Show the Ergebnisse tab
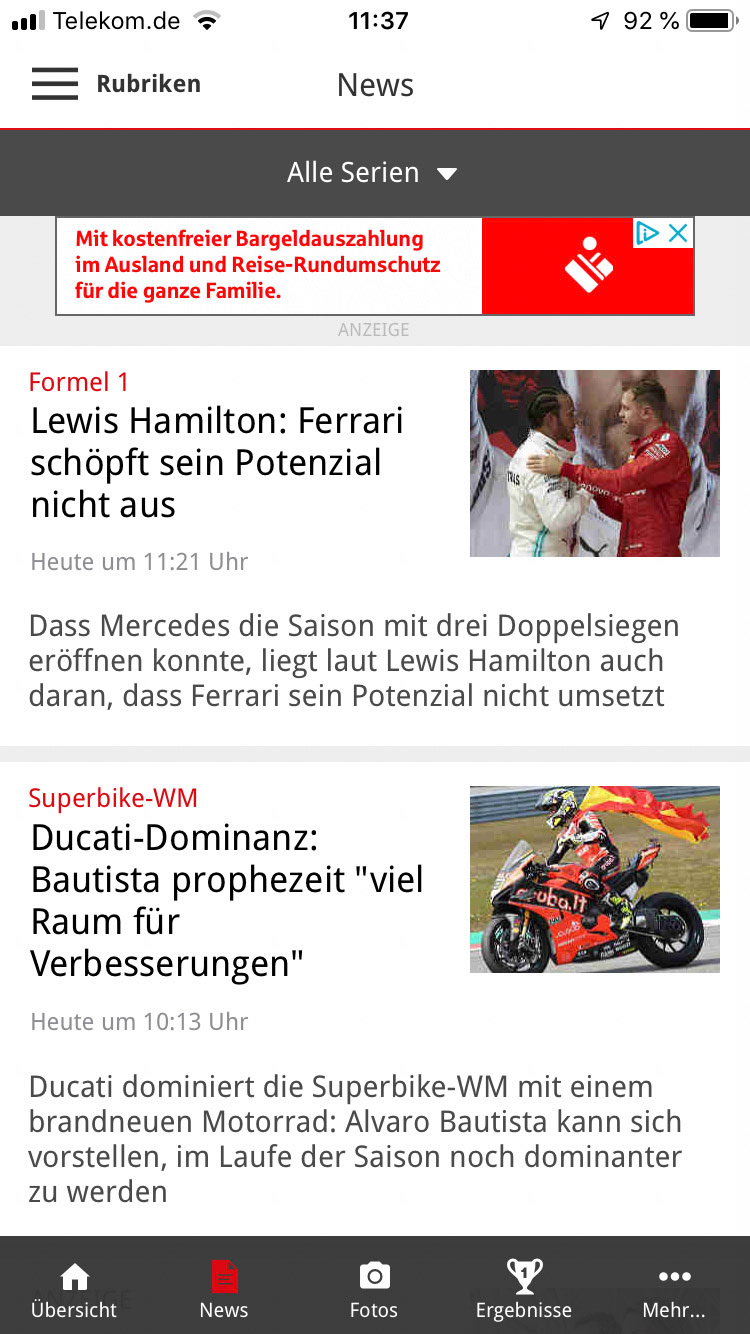 (x=524, y=1290)
